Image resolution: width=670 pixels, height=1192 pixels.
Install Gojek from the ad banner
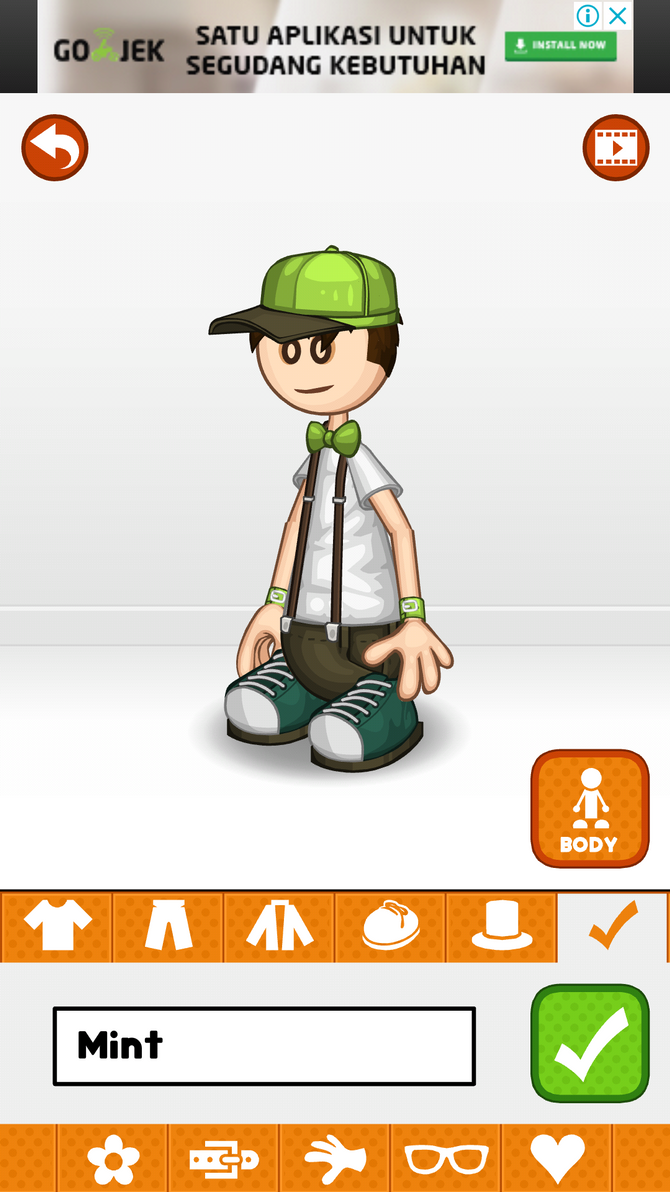click(x=560, y=46)
